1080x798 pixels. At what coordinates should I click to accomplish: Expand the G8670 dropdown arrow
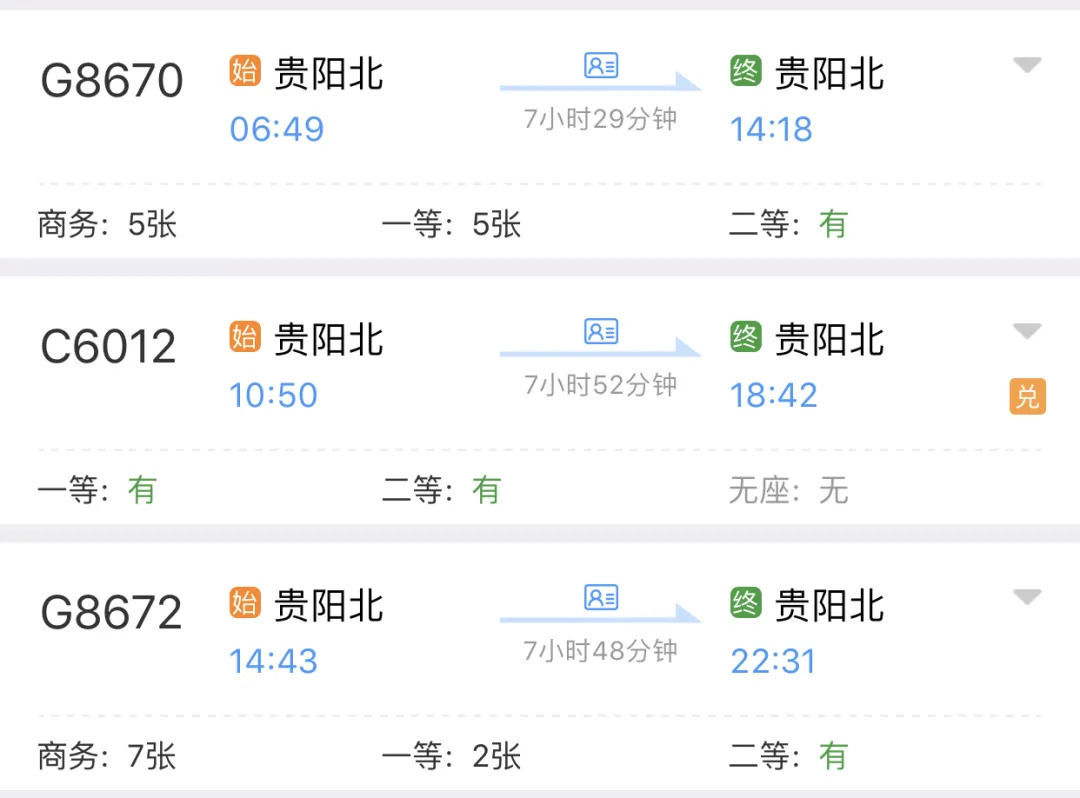[x=1027, y=66]
